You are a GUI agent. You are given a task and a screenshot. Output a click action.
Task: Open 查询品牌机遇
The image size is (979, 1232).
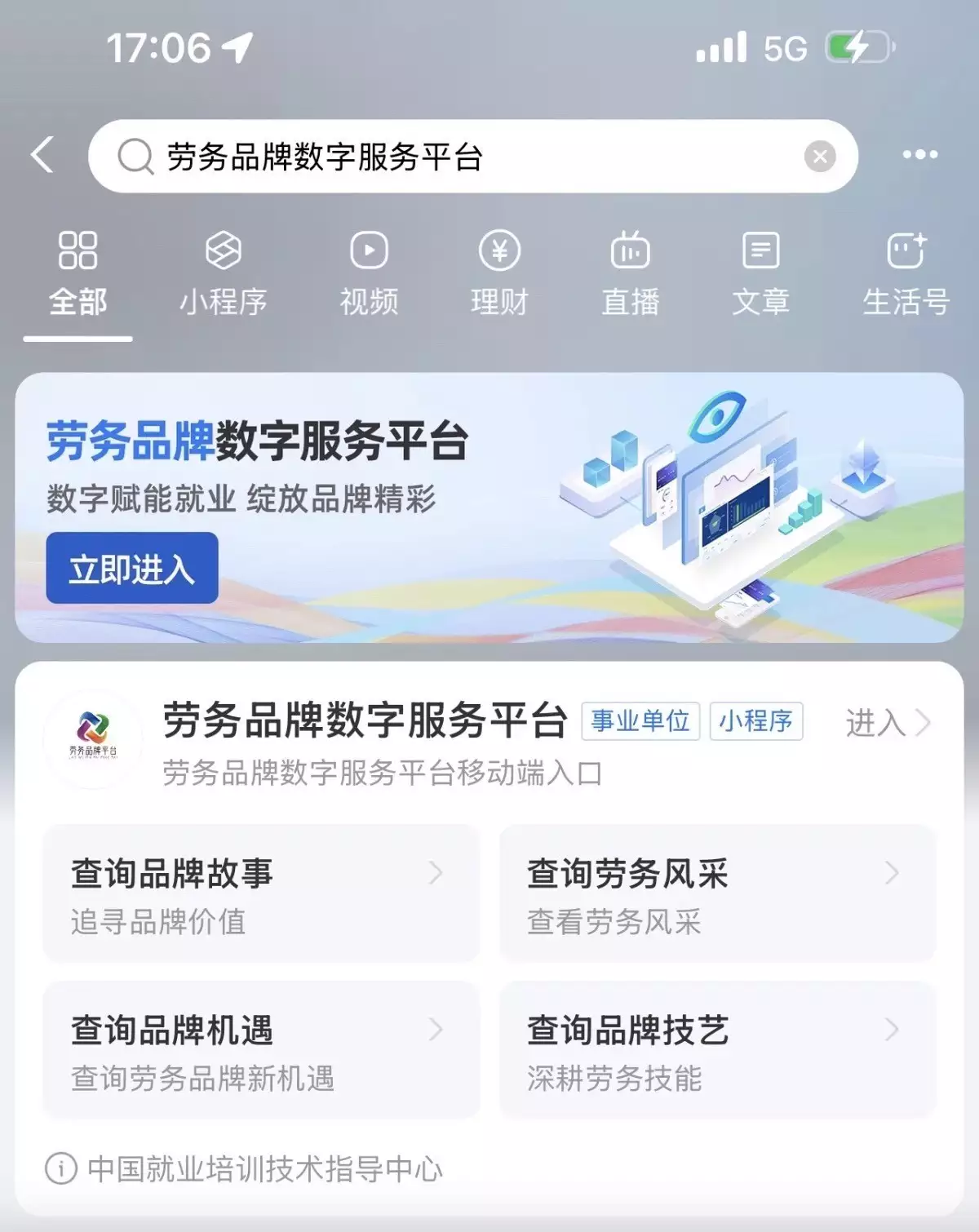pos(261,1051)
